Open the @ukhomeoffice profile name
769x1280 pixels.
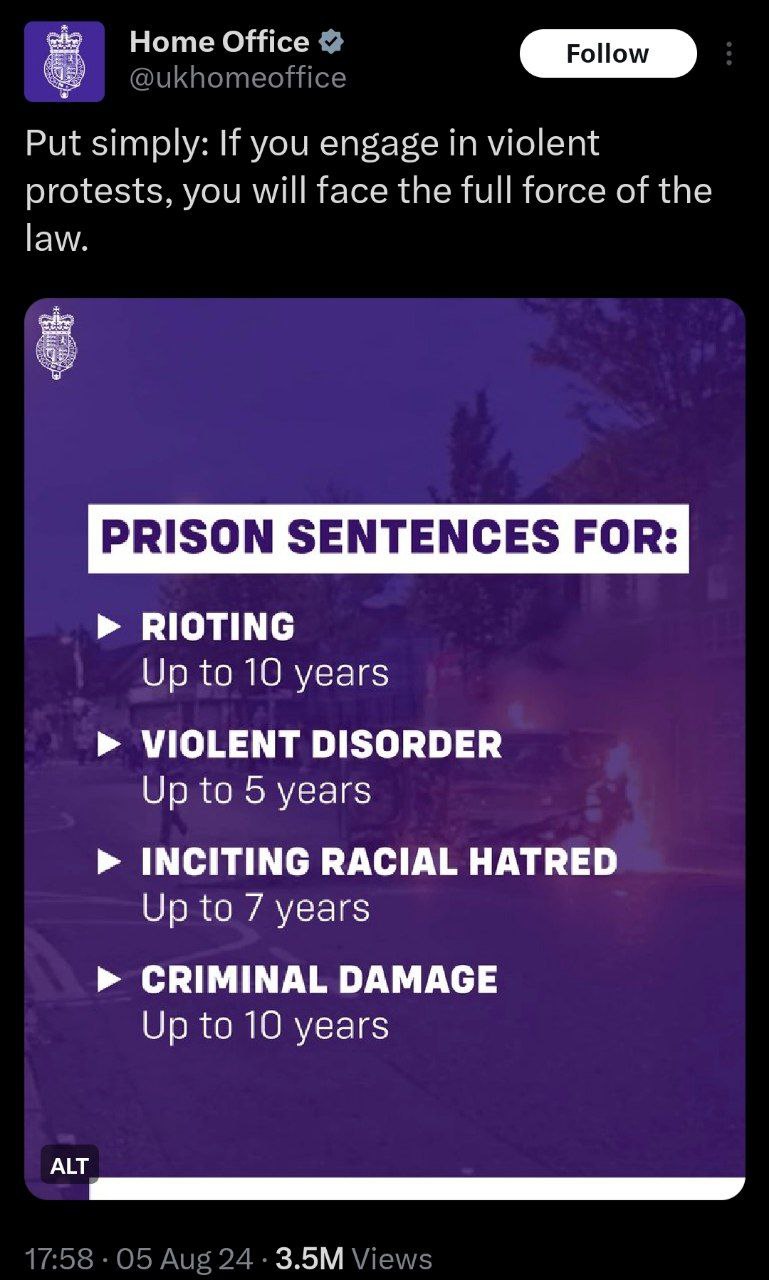238,77
